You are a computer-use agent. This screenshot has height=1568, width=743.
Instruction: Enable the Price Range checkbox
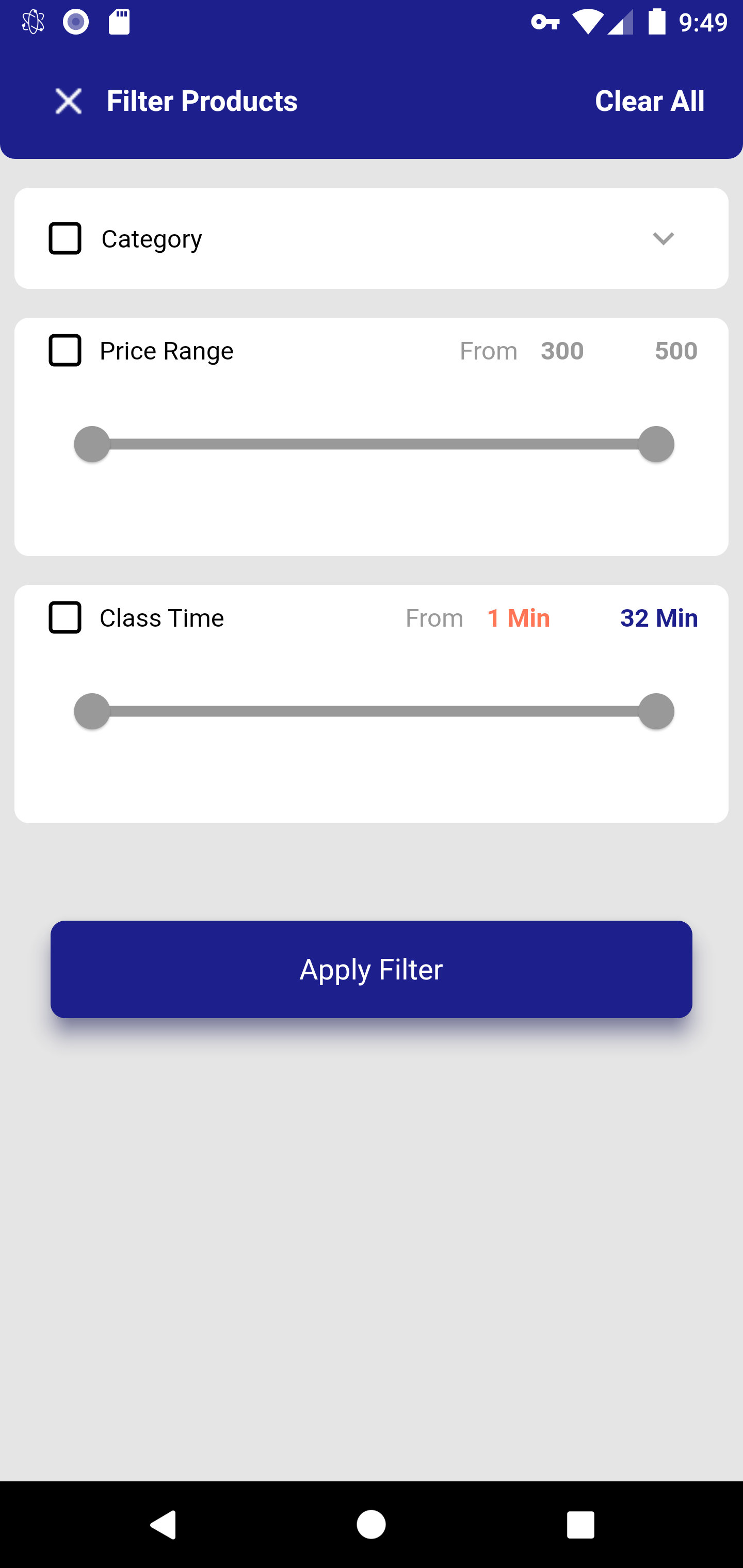coord(65,350)
